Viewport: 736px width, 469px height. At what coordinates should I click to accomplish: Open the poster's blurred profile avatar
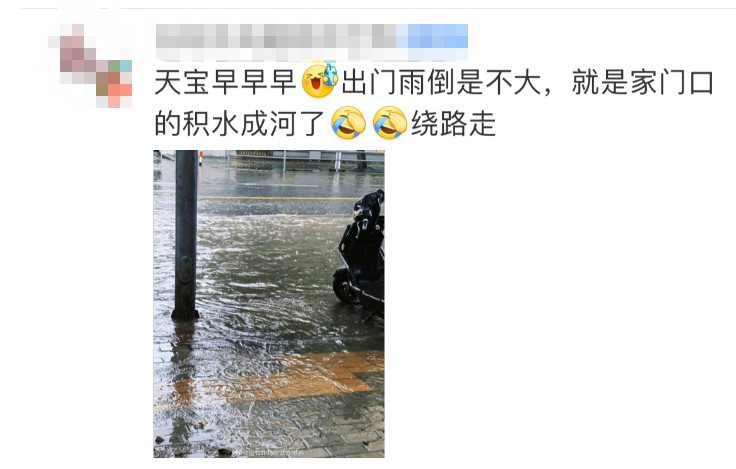point(94,67)
